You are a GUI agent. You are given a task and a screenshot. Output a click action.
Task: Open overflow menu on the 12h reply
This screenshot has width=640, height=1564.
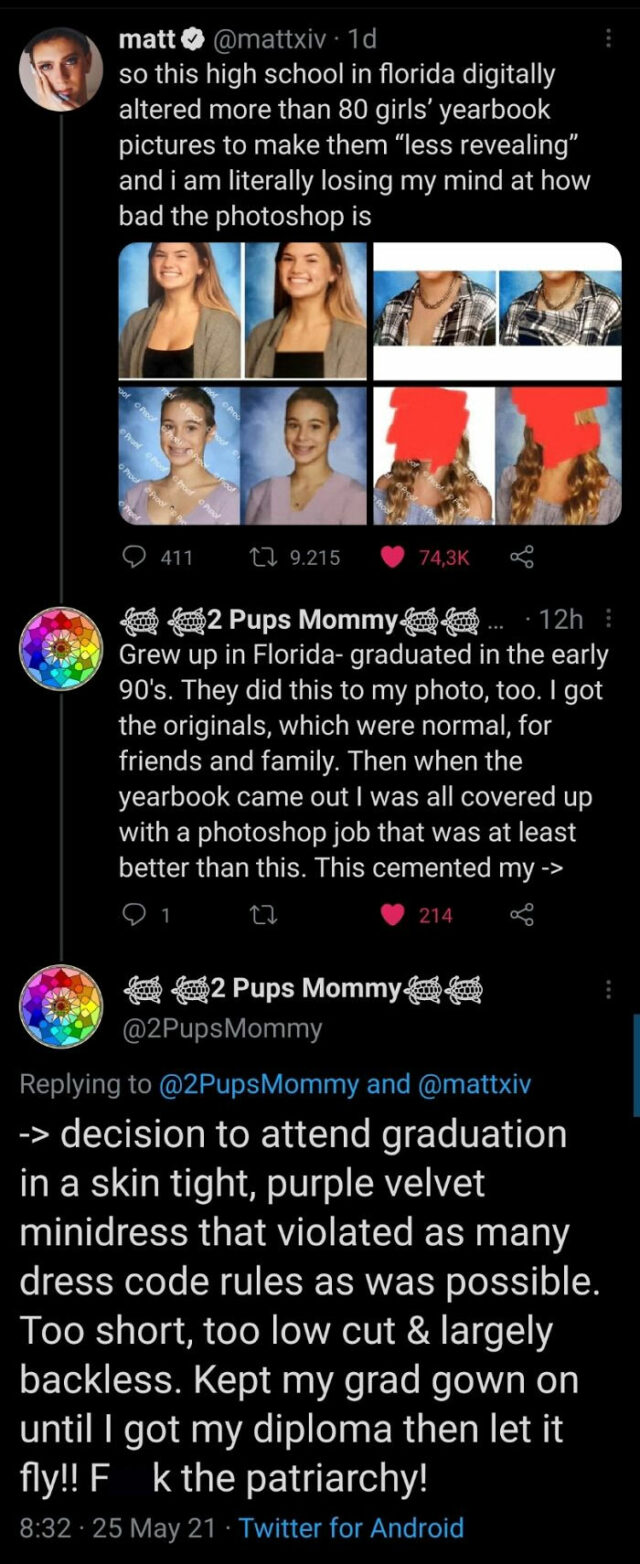[x=611, y=620]
